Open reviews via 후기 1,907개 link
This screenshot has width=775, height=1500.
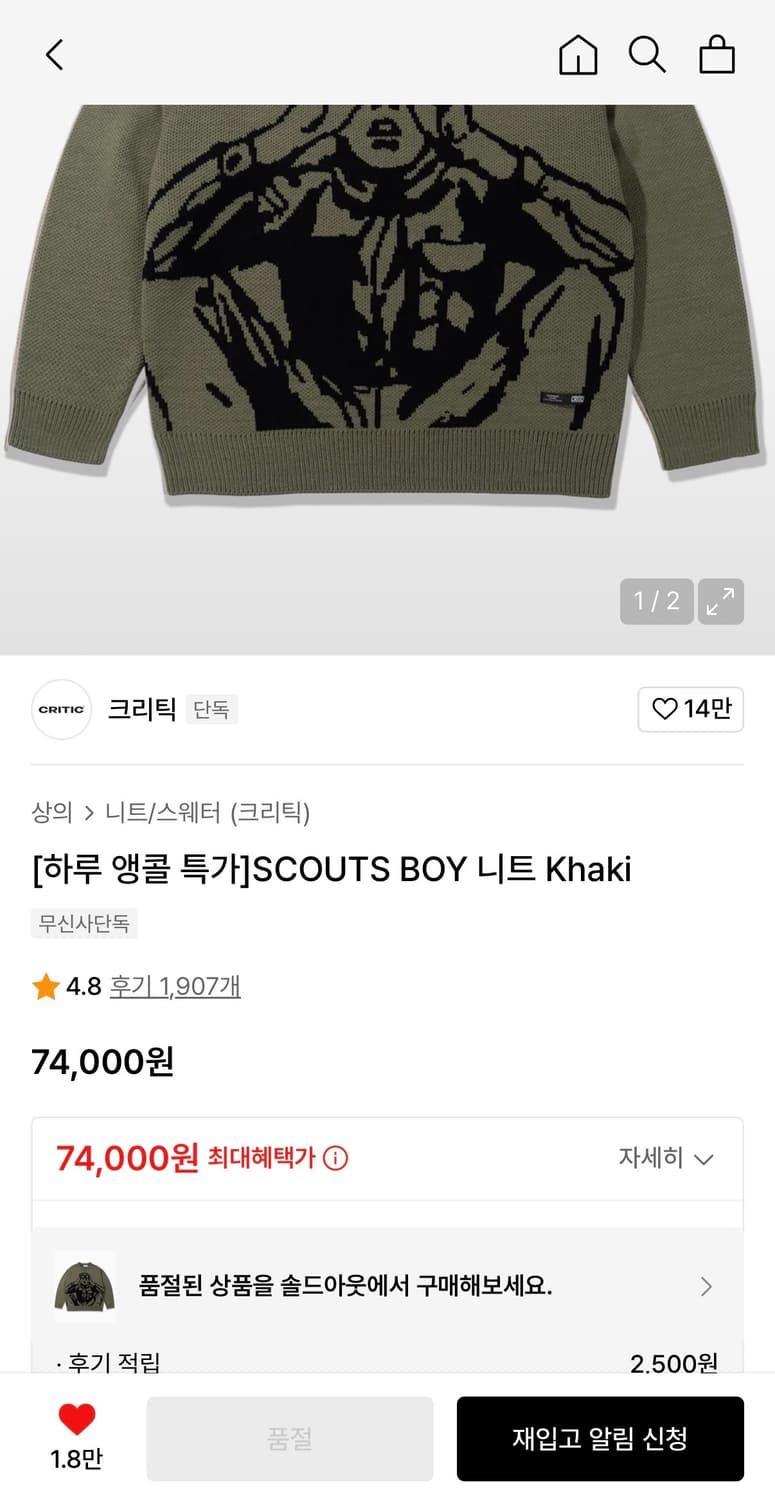pos(175,985)
